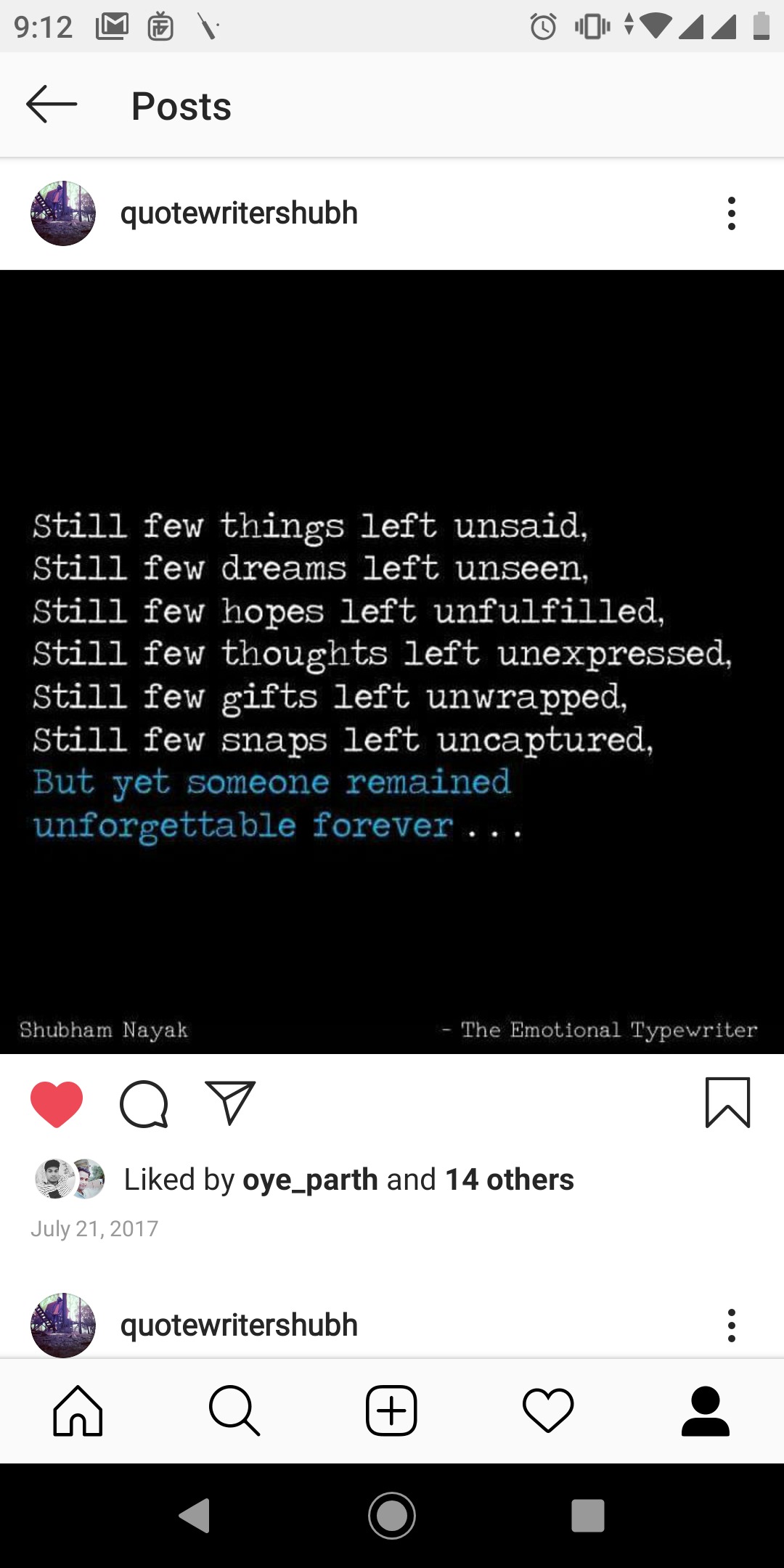Create a new post with plus button

point(391,1411)
